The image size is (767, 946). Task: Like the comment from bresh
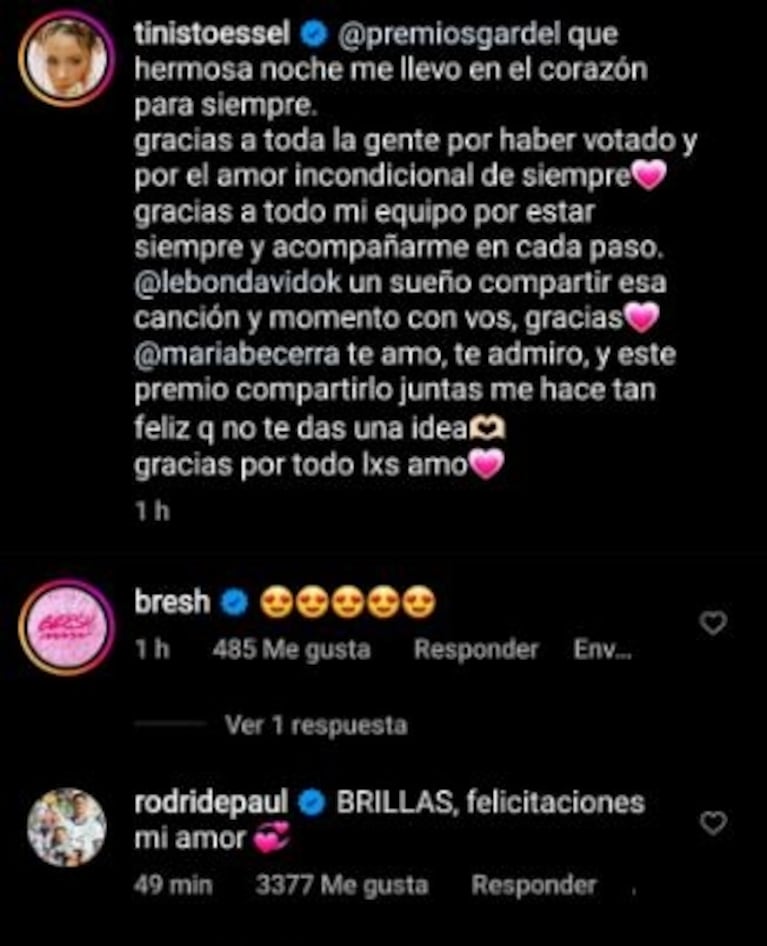[x=712, y=624]
